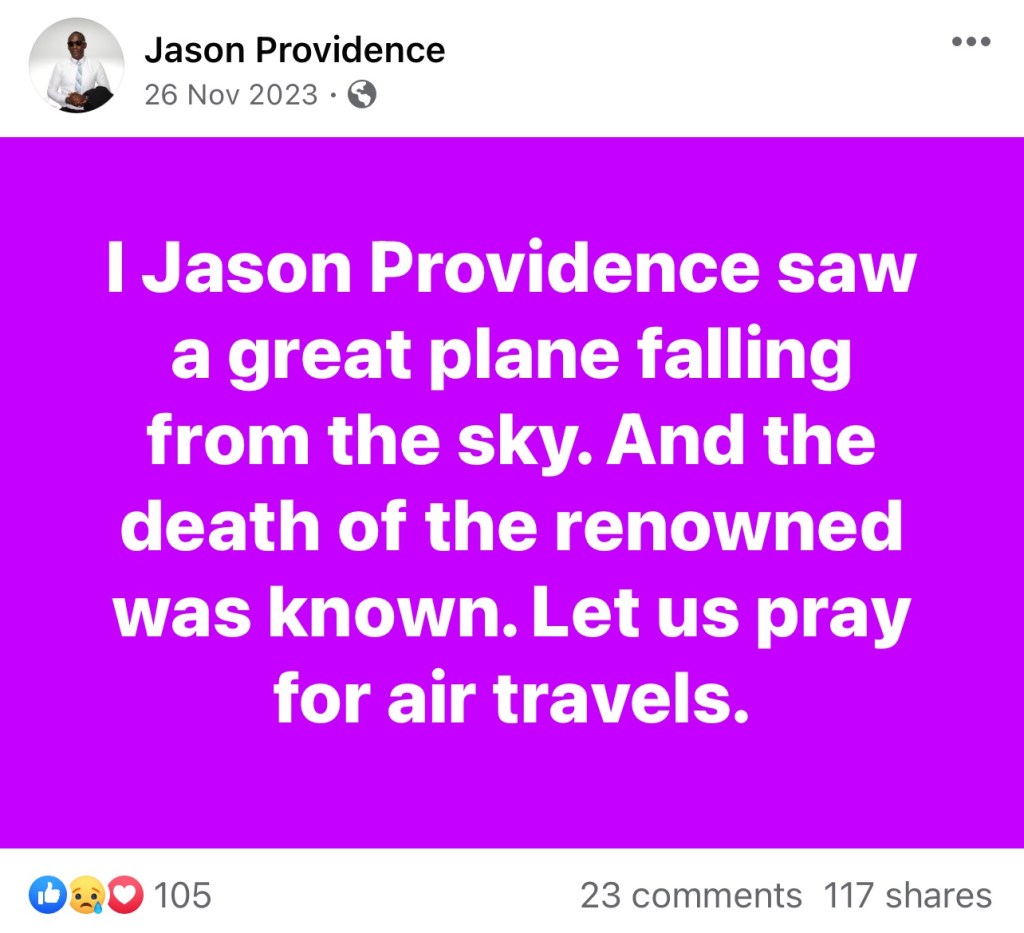Viewport: 1024px width, 933px height.
Task: Open Jason Providence's profile picture
Action: click(78, 66)
